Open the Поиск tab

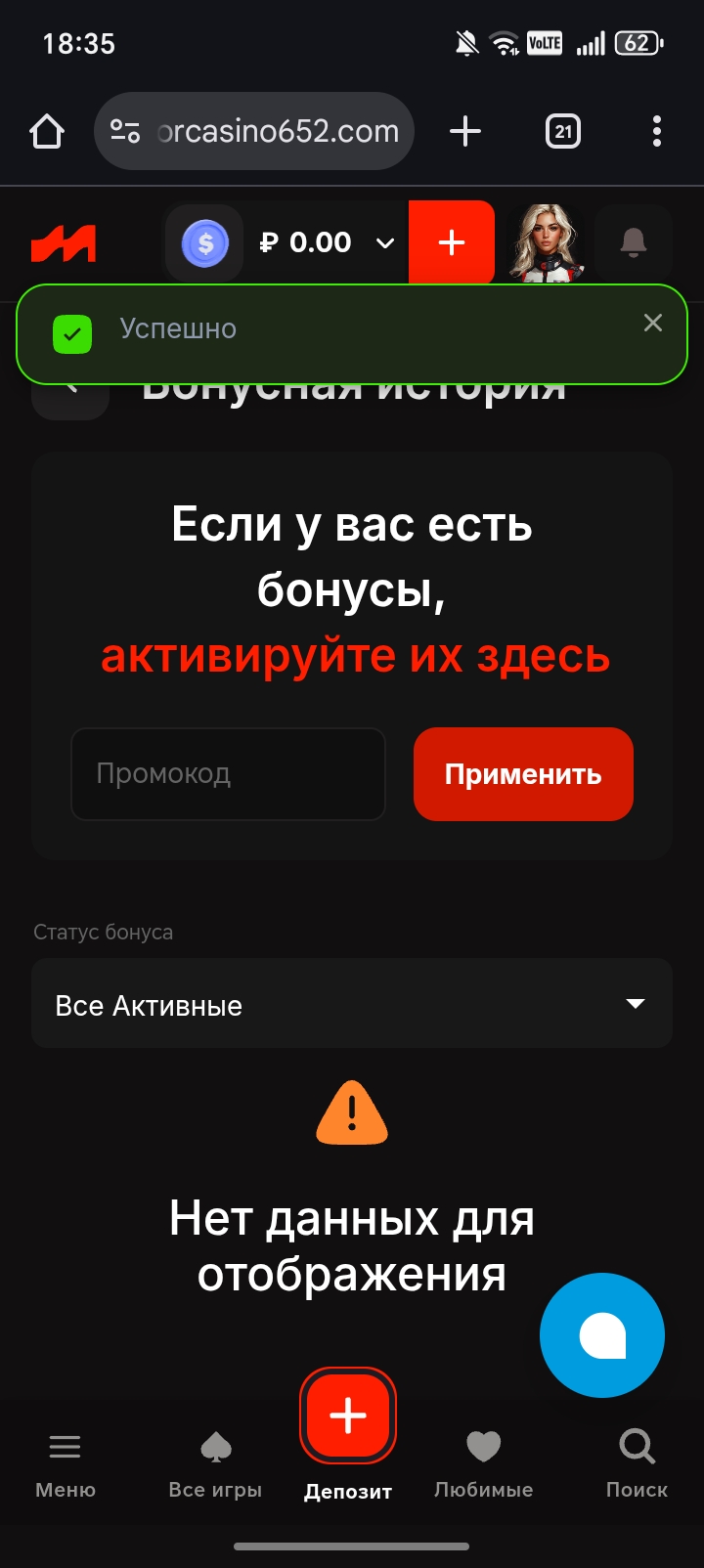click(637, 1463)
